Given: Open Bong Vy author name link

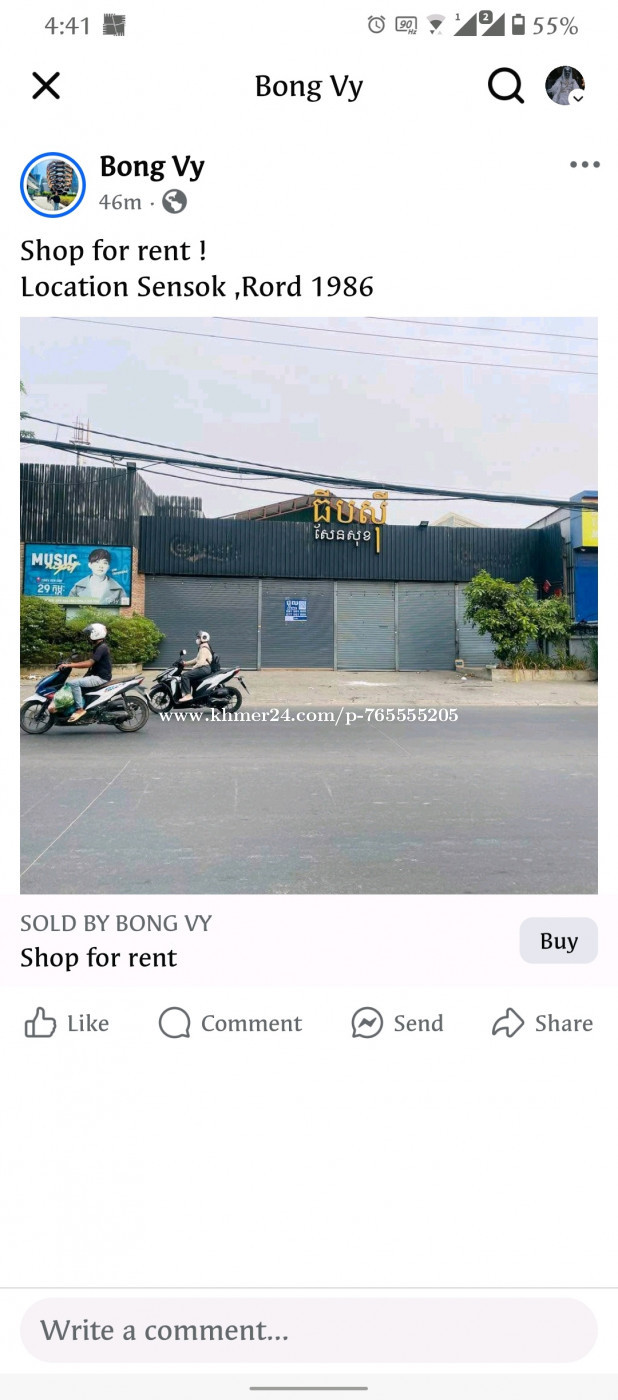Looking at the screenshot, I should point(152,167).
